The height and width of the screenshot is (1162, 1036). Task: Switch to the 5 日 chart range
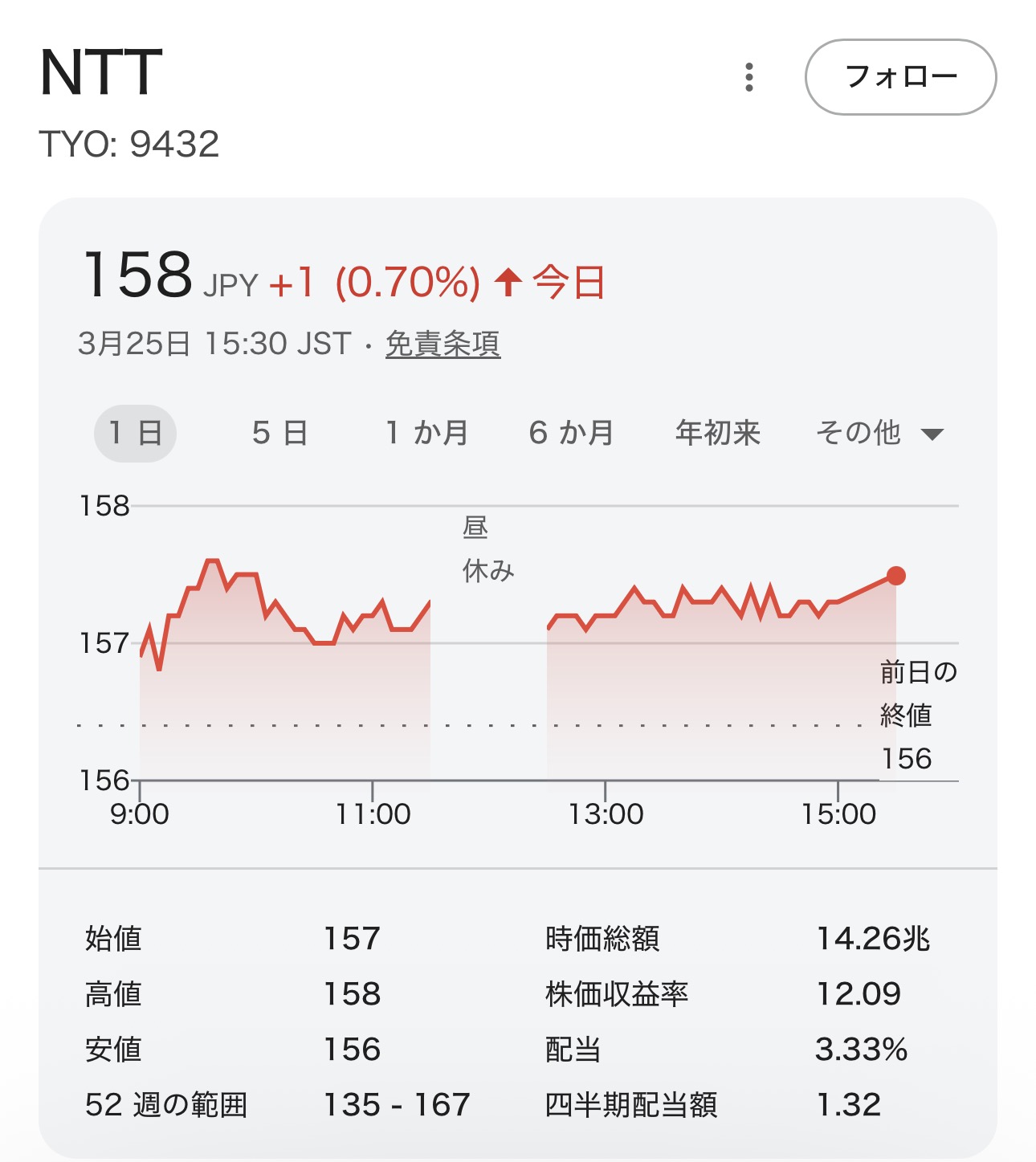(x=279, y=434)
